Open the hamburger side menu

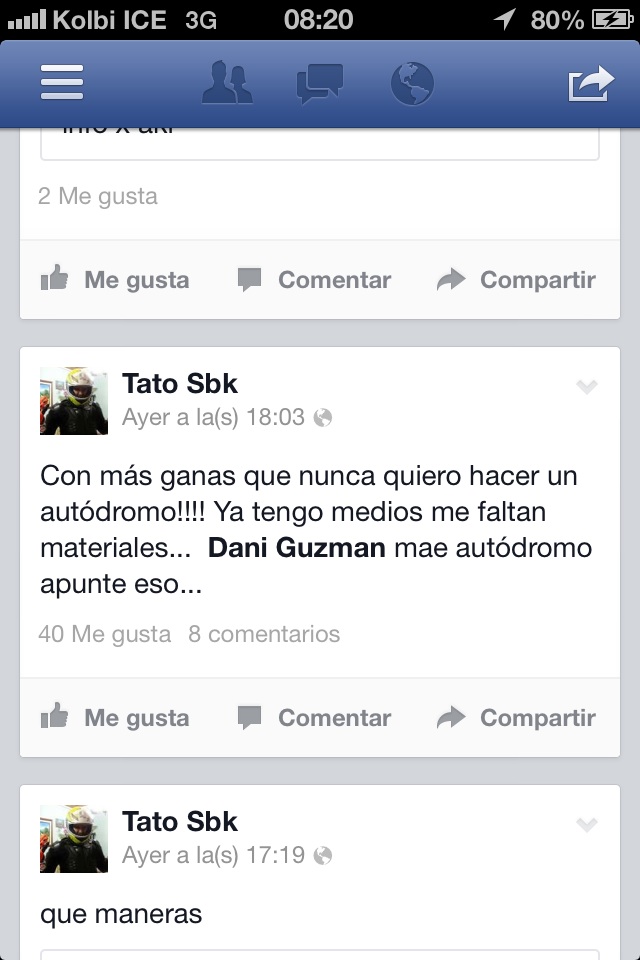click(x=62, y=83)
